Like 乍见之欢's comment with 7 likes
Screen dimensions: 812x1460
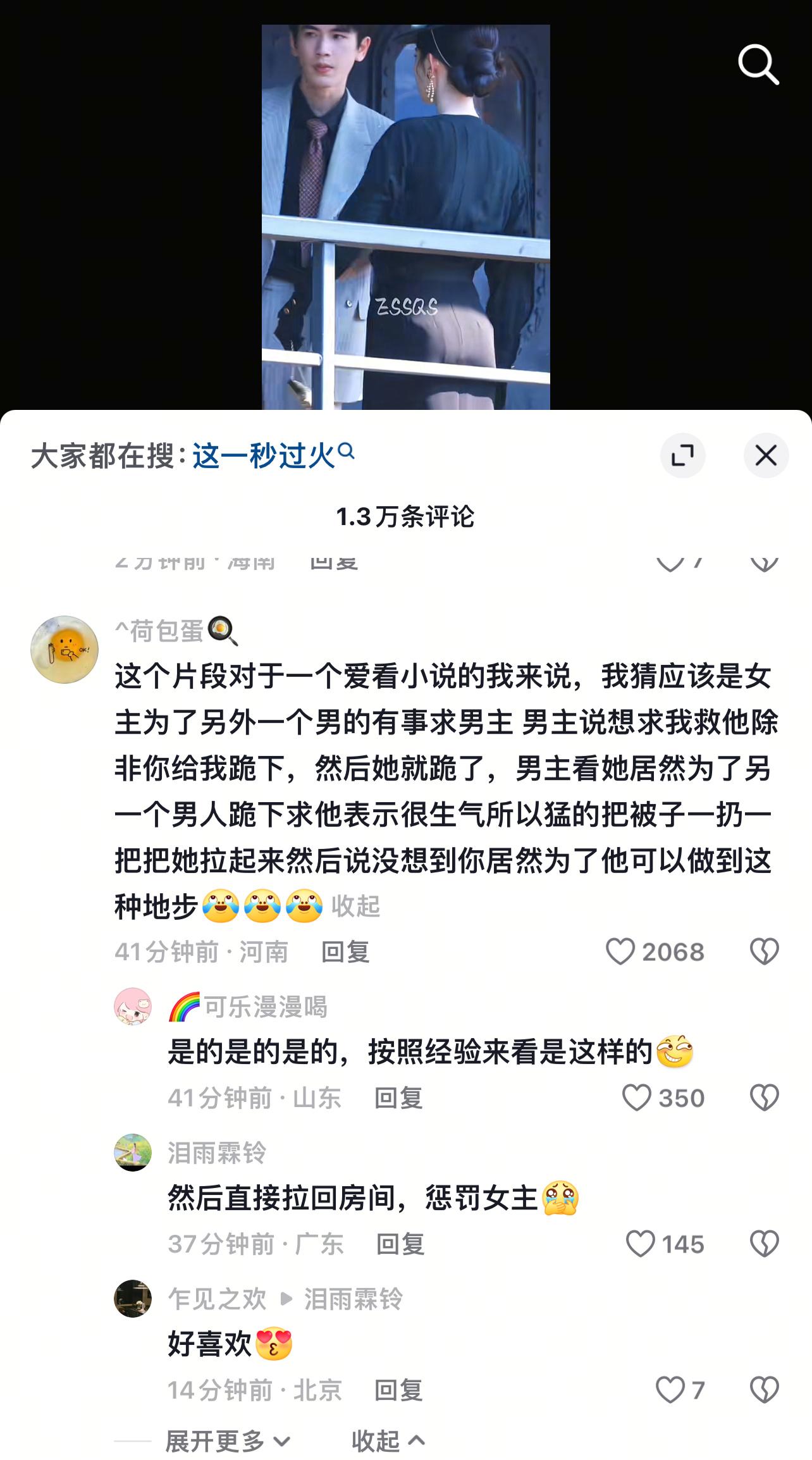click(670, 1390)
